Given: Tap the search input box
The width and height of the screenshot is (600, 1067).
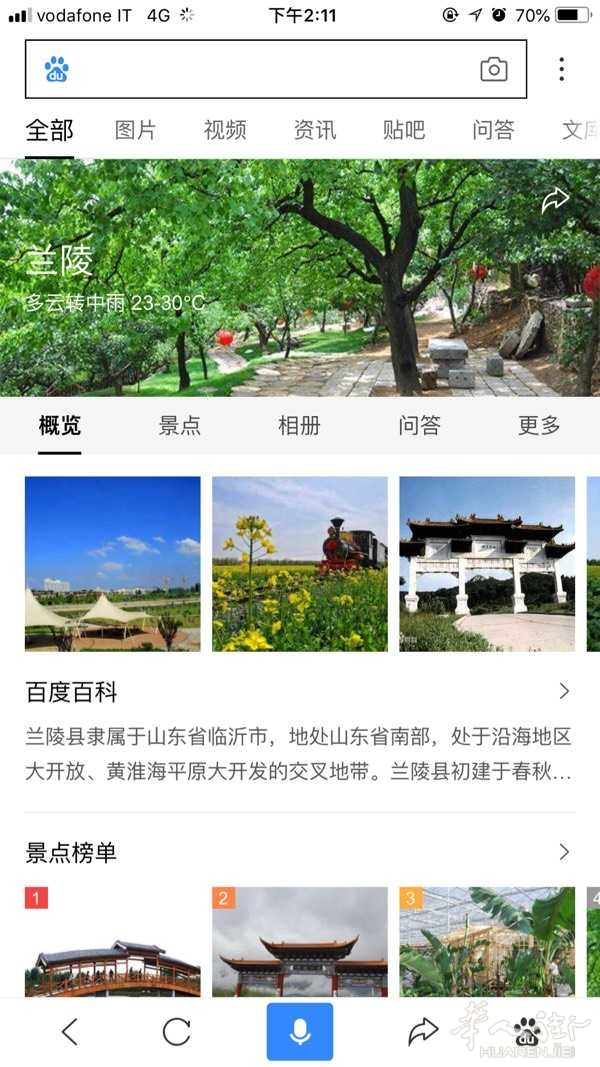Looking at the screenshot, I should (x=276, y=69).
